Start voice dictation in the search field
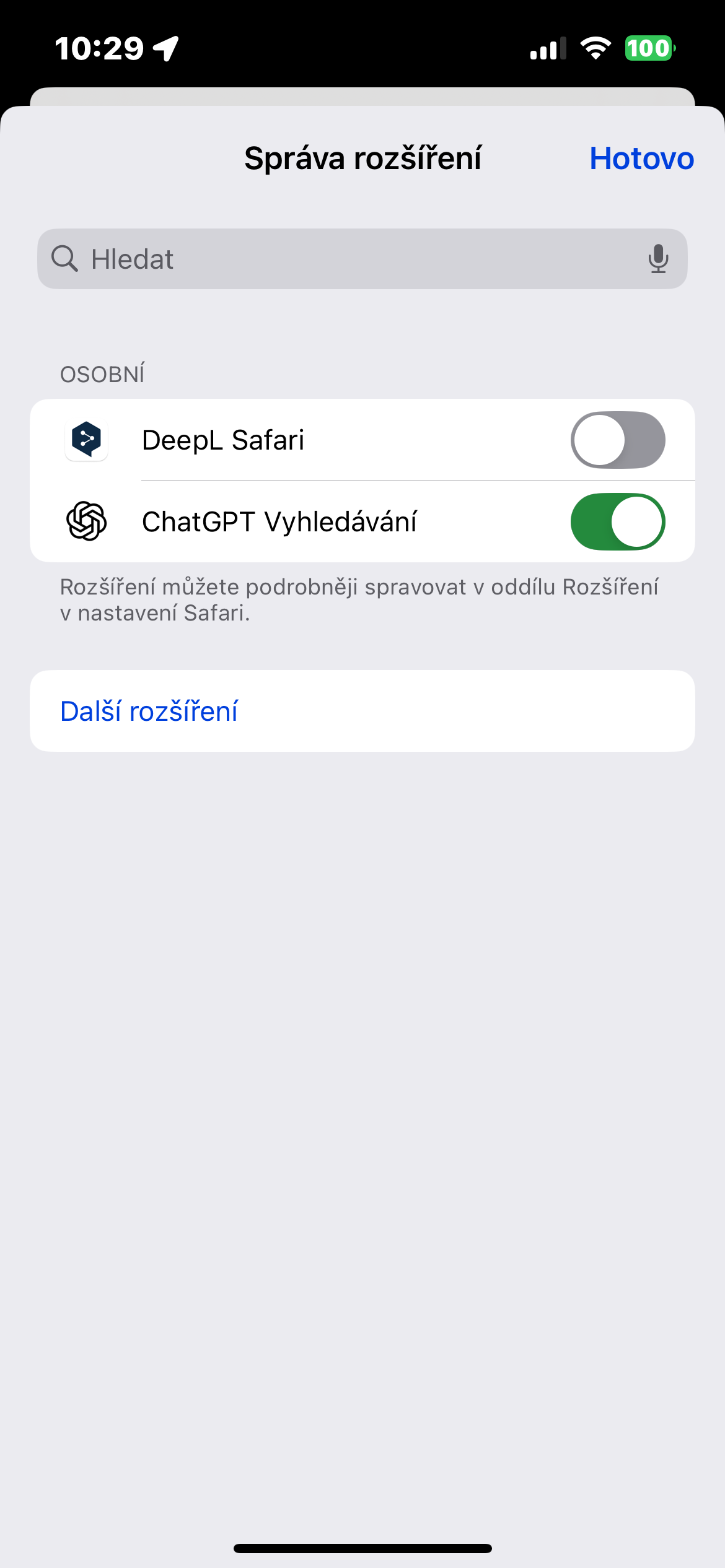725x1568 pixels. [x=658, y=259]
